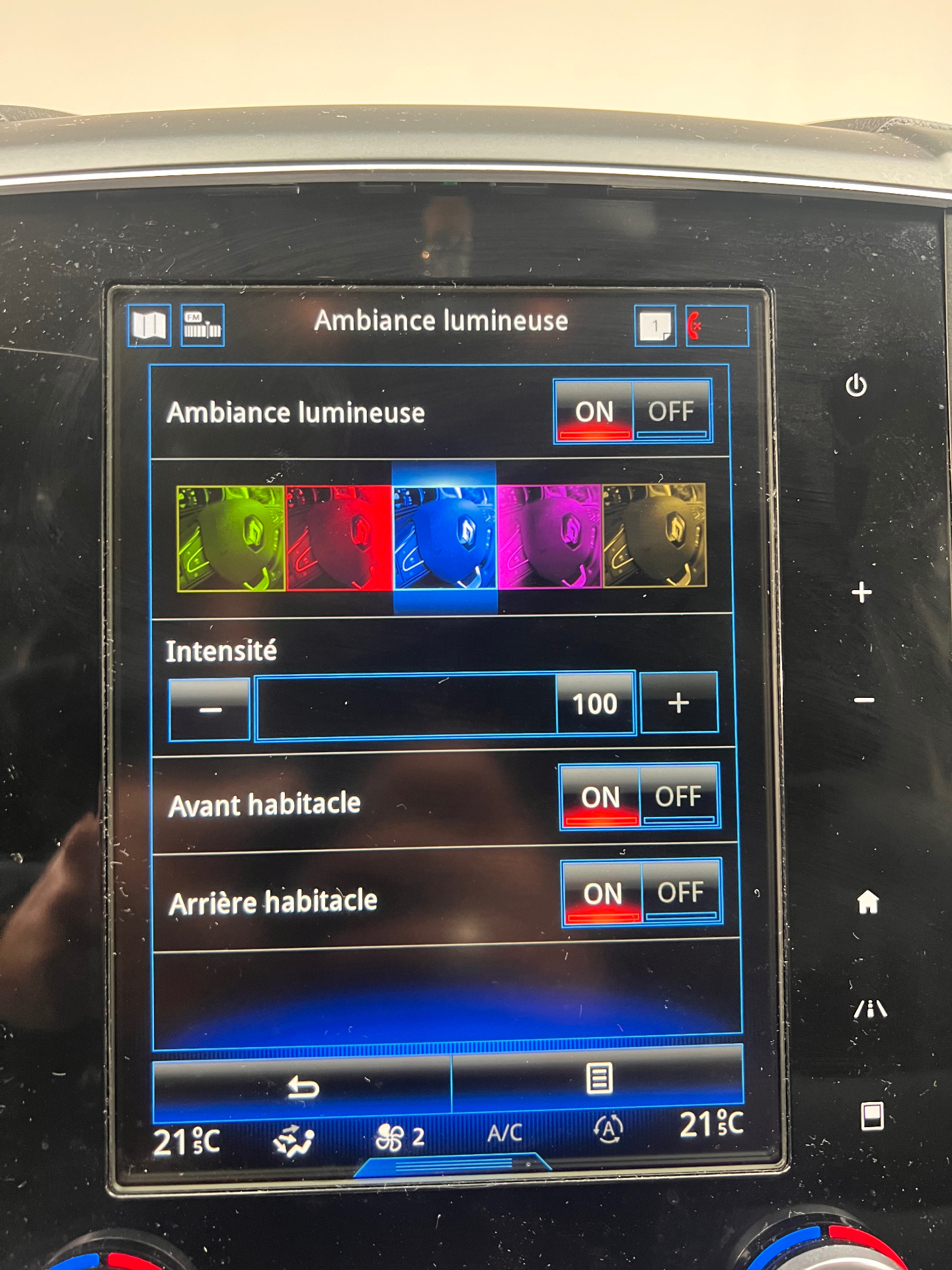952x1270 pixels.
Task: Turn Arrière habitacle OFF
Action: pos(681,893)
